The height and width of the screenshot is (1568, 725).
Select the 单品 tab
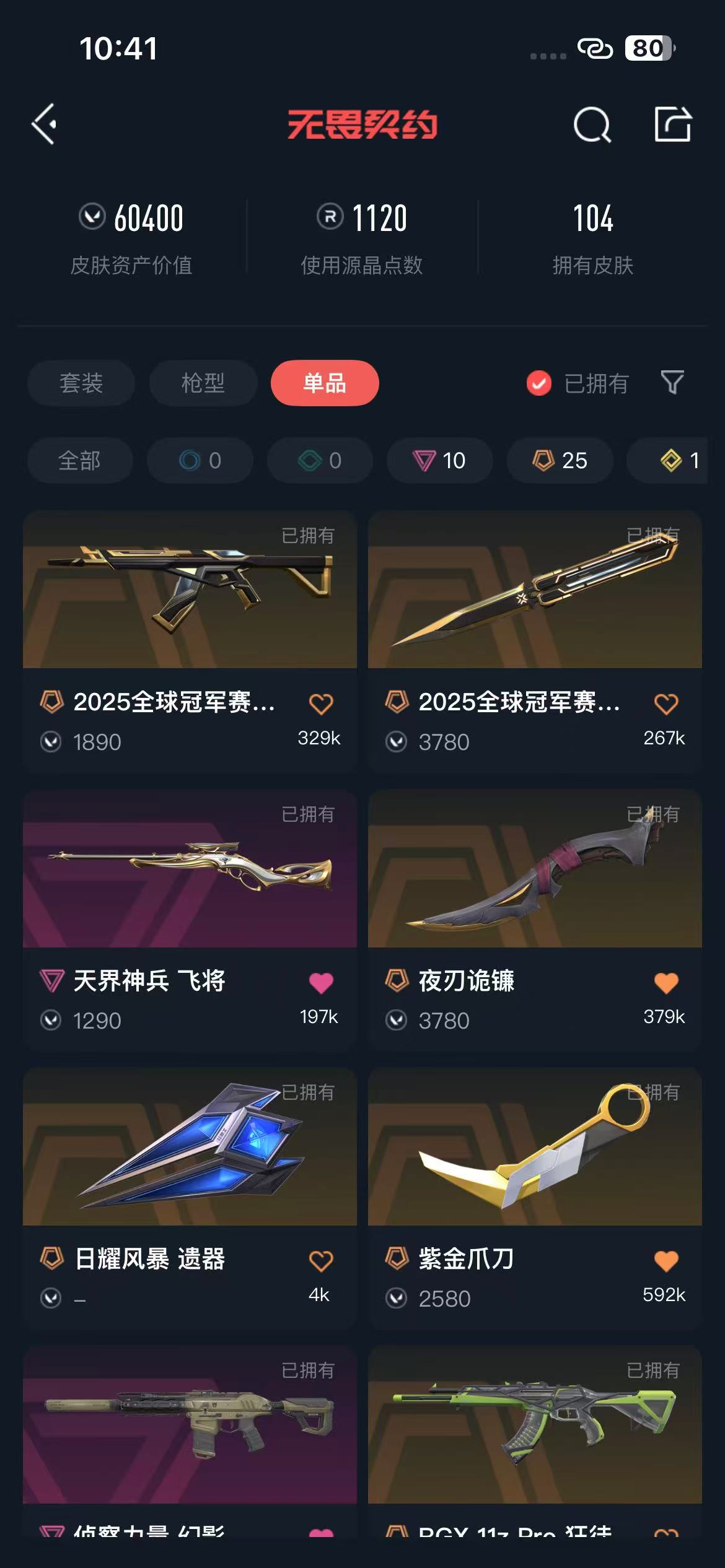pyautogui.click(x=325, y=383)
